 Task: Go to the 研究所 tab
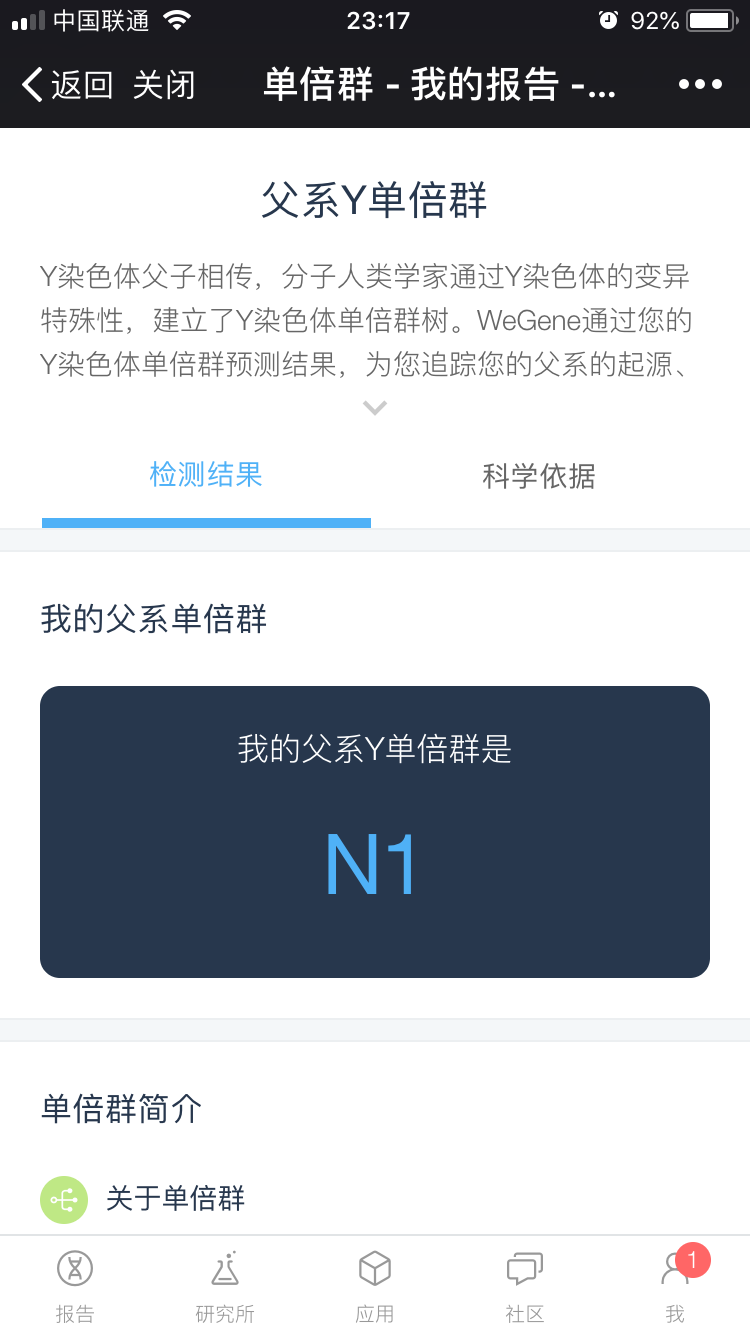click(x=225, y=1286)
